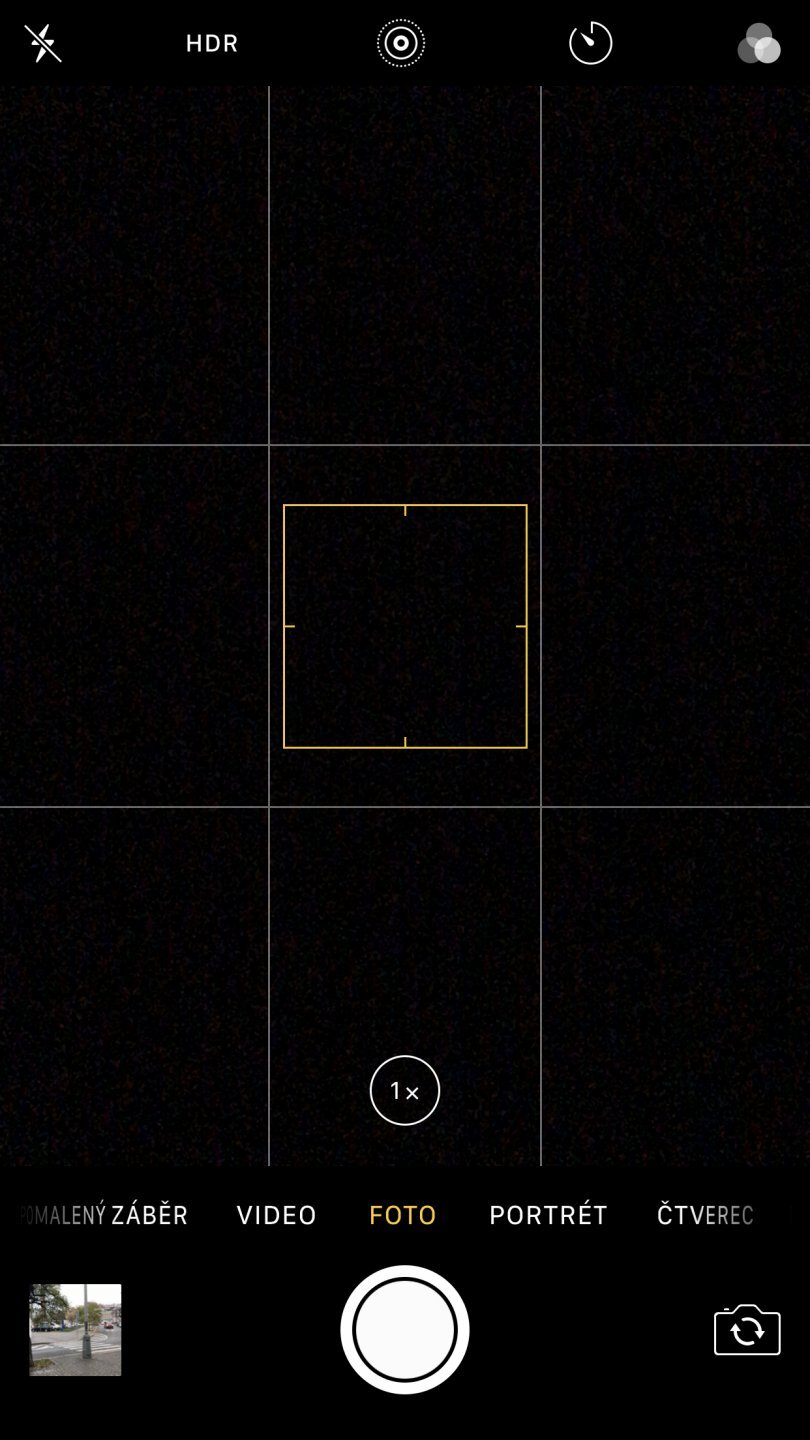Take a photo with the shutter button
810x1440 pixels.
[x=405, y=1330]
